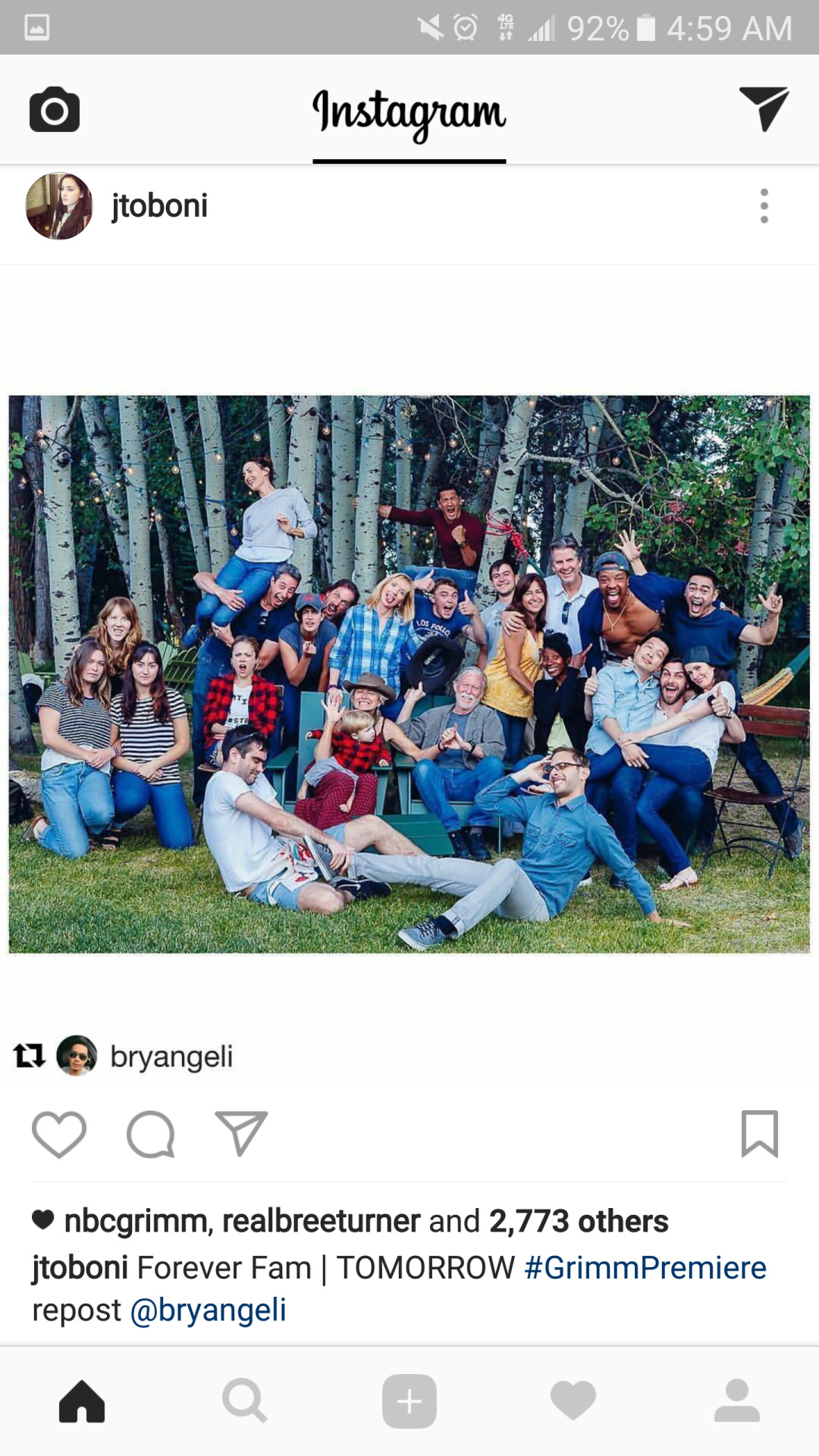Switch to the Profile tab
Screen dimensions: 819x1456
pos(736,1401)
